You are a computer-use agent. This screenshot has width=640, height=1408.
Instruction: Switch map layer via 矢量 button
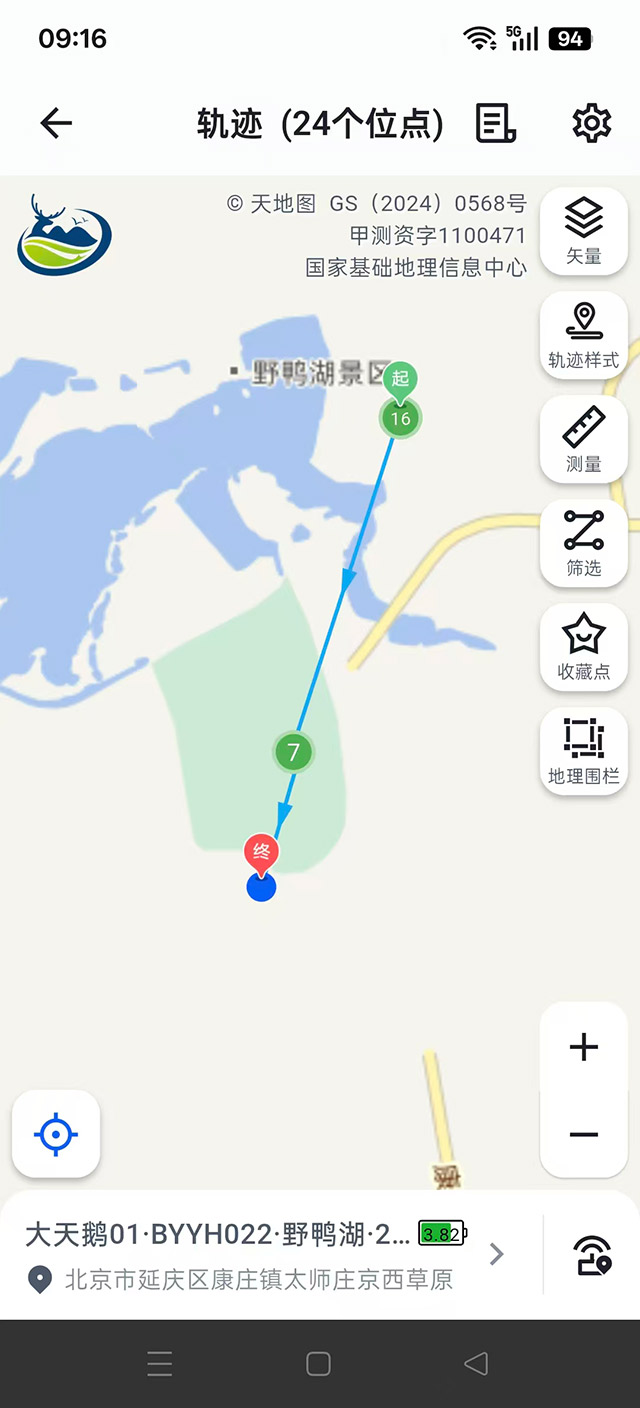tap(584, 231)
